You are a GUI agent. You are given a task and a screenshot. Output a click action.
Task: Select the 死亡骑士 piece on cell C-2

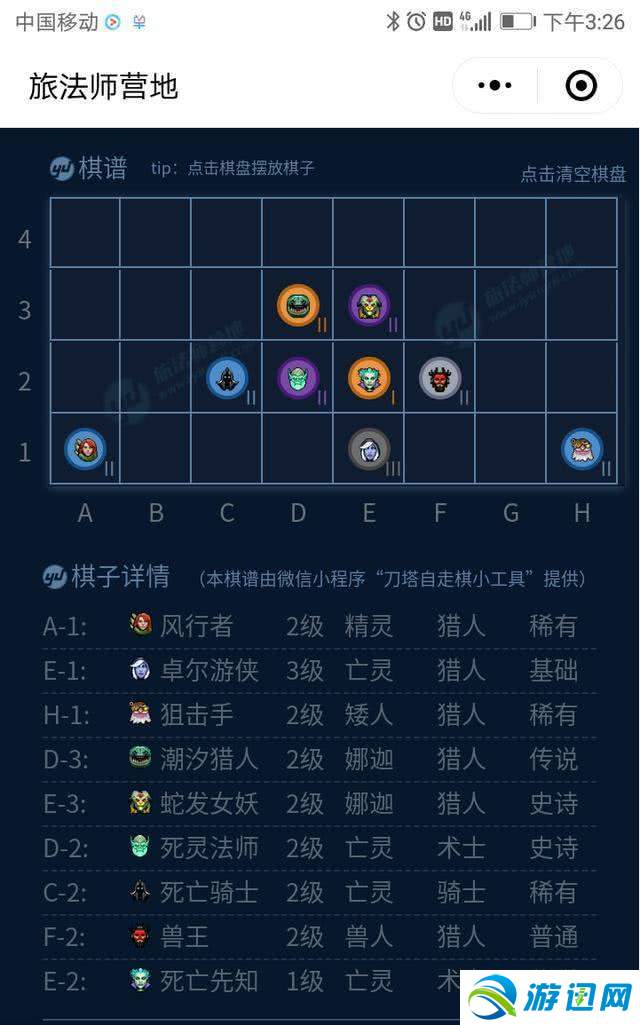click(227, 377)
